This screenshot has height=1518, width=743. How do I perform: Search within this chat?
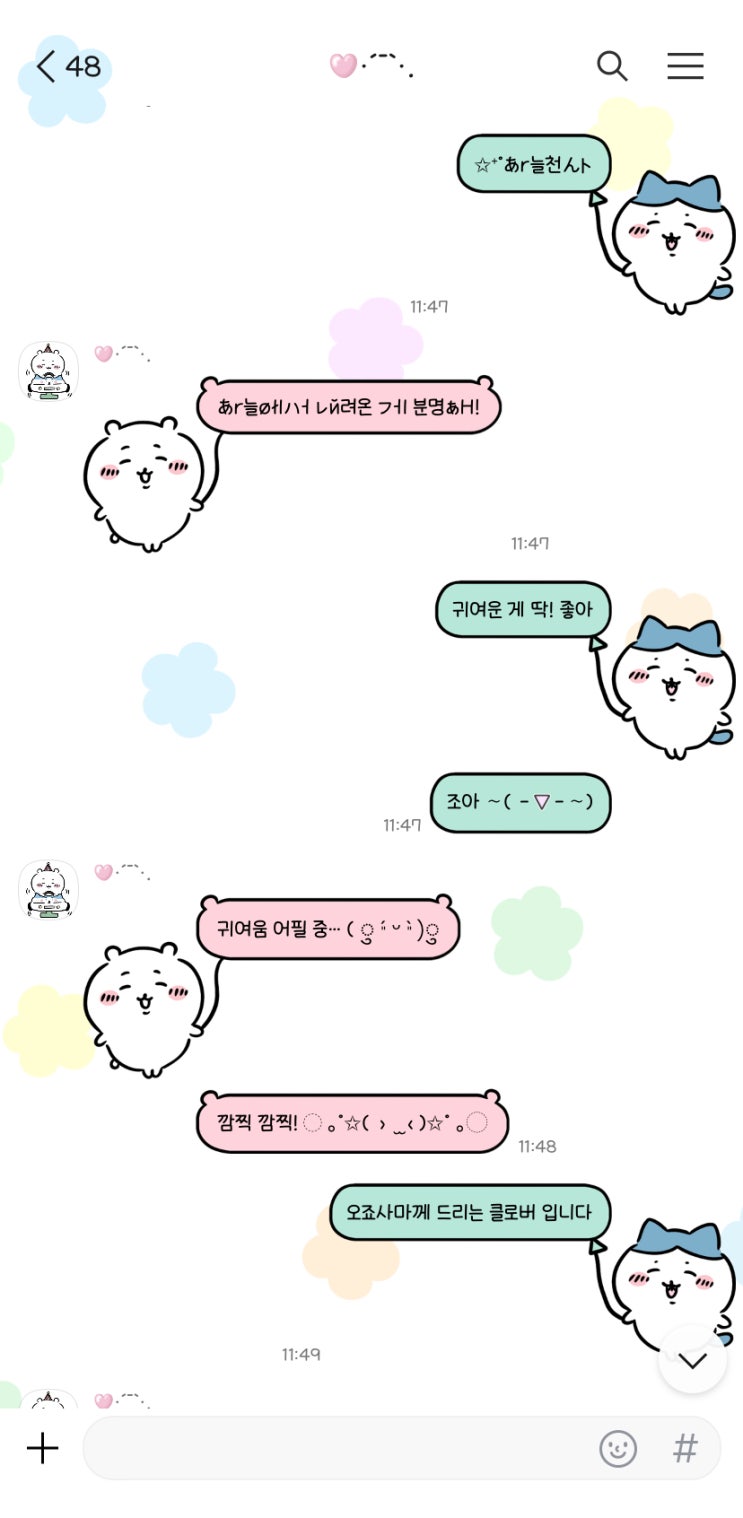point(612,66)
